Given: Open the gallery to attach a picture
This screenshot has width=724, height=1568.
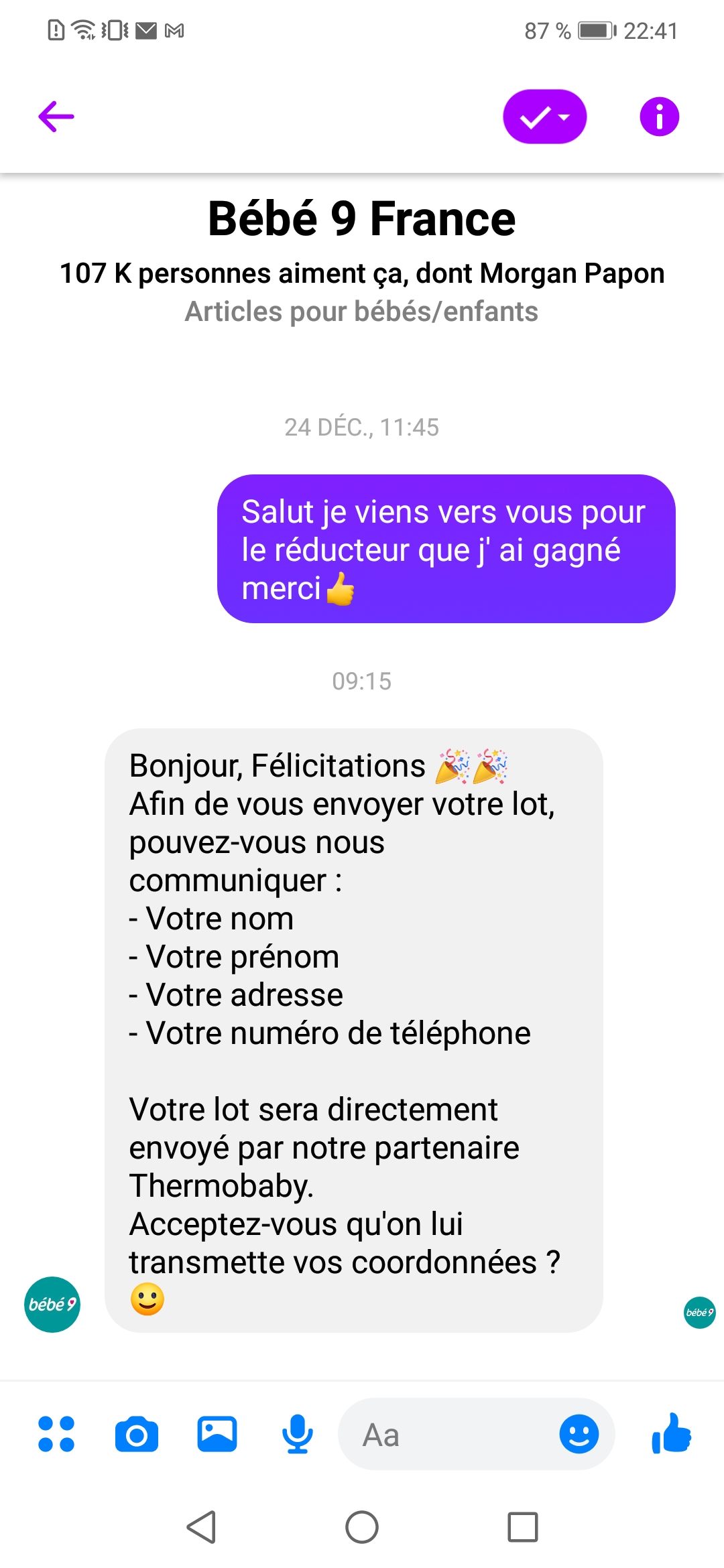Looking at the screenshot, I should point(217,1434).
